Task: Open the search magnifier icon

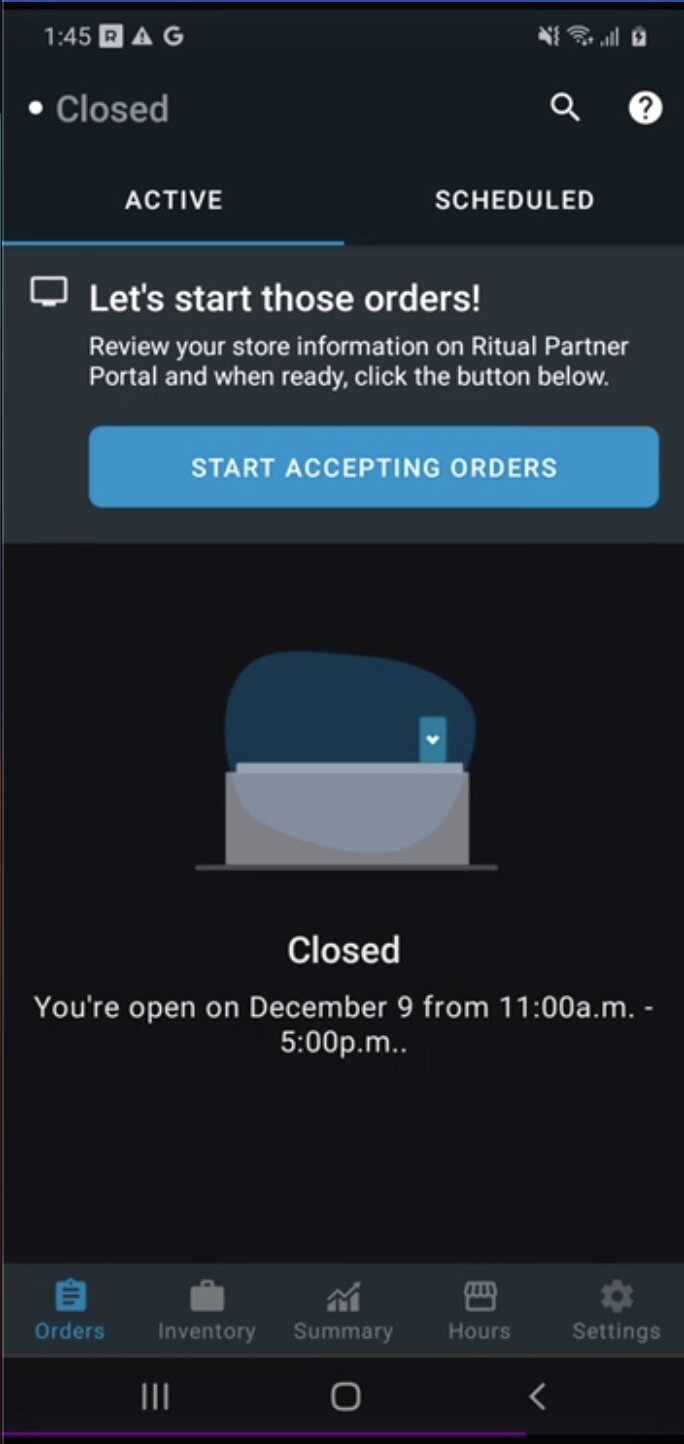Action: tap(565, 108)
